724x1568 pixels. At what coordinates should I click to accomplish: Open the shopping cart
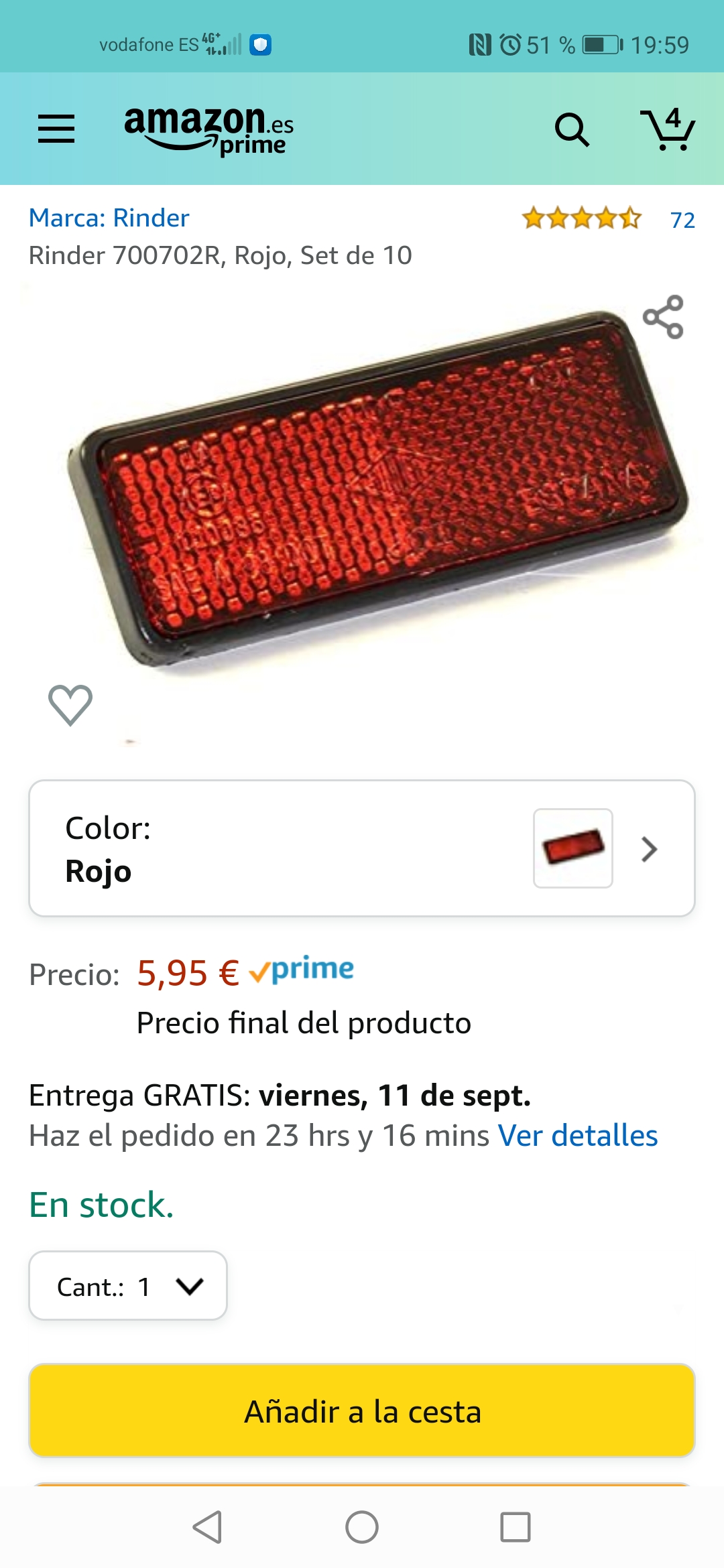[x=668, y=129]
